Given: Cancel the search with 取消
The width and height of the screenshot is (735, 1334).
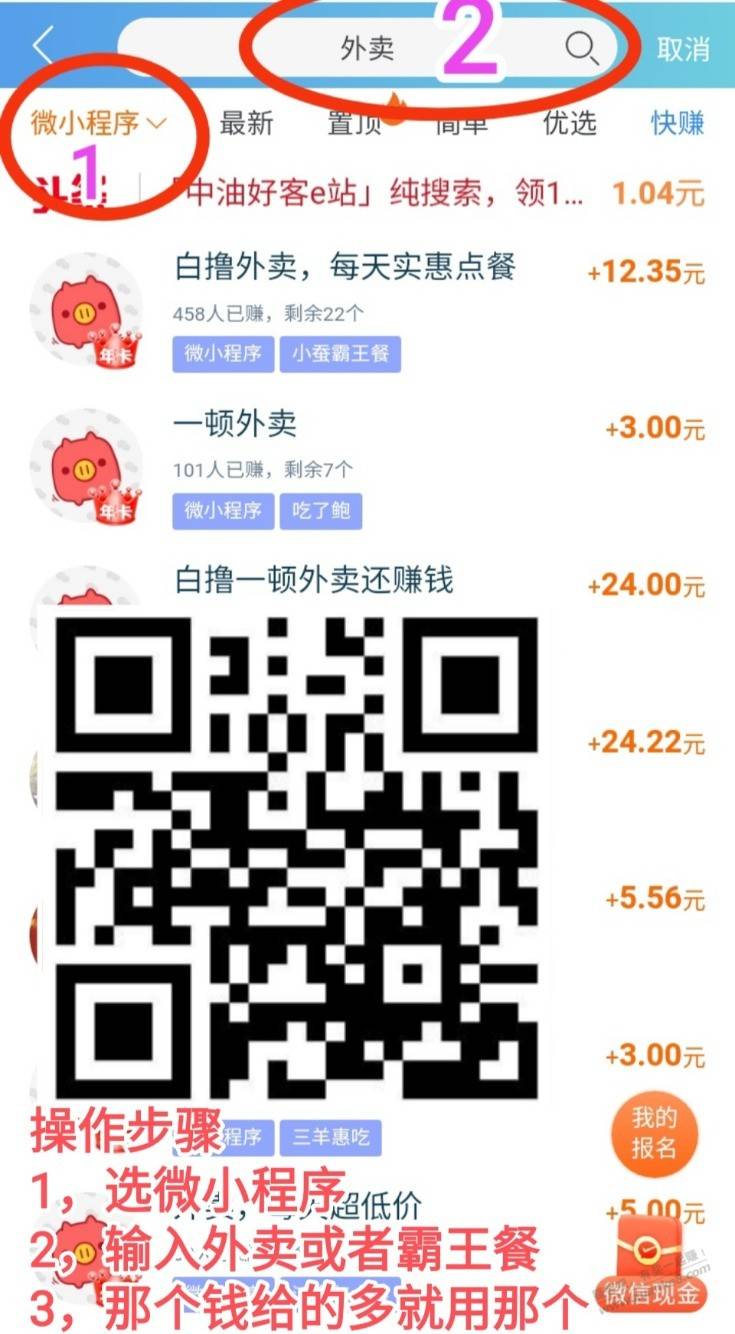Looking at the screenshot, I should point(683,49).
